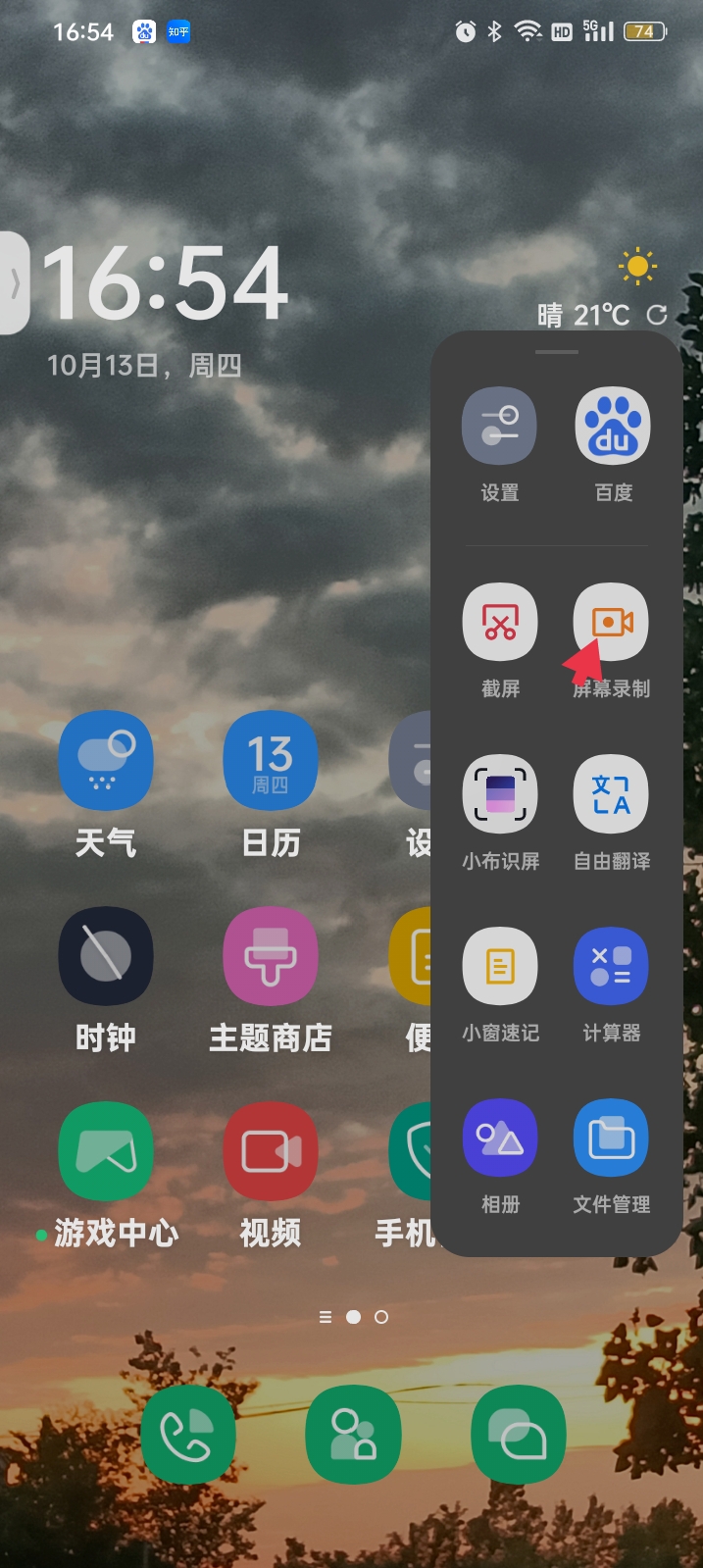Open the 日历 calendar app
The height and width of the screenshot is (1568, 703).
[x=271, y=760]
